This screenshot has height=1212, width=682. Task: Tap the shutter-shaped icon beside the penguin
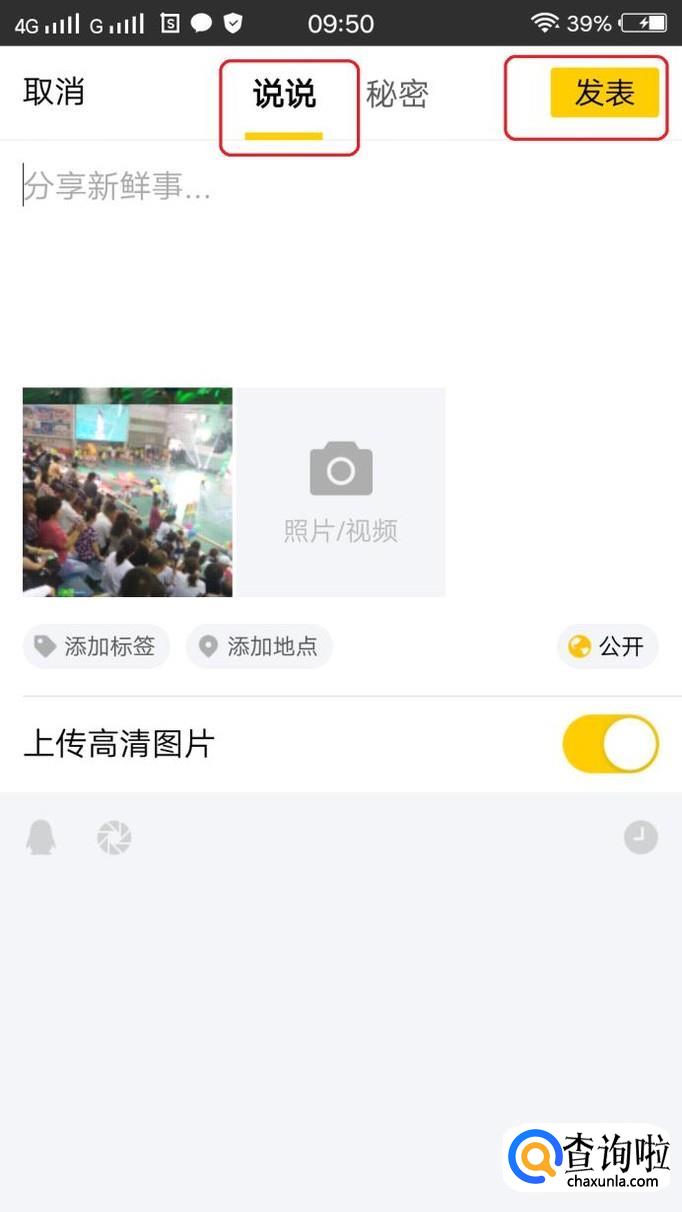click(114, 837)
